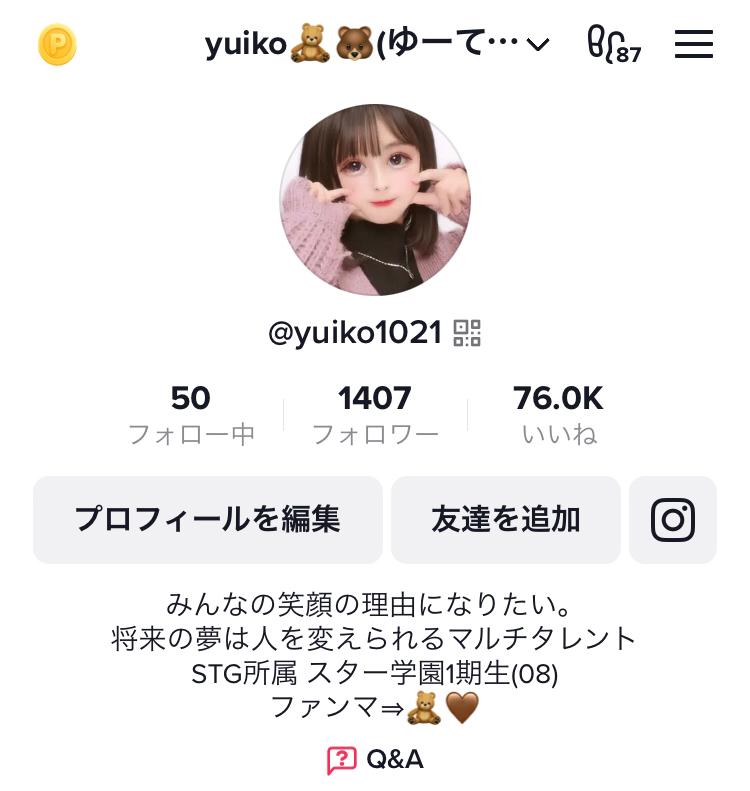View the フォロワー followers list

click(375, 414)
